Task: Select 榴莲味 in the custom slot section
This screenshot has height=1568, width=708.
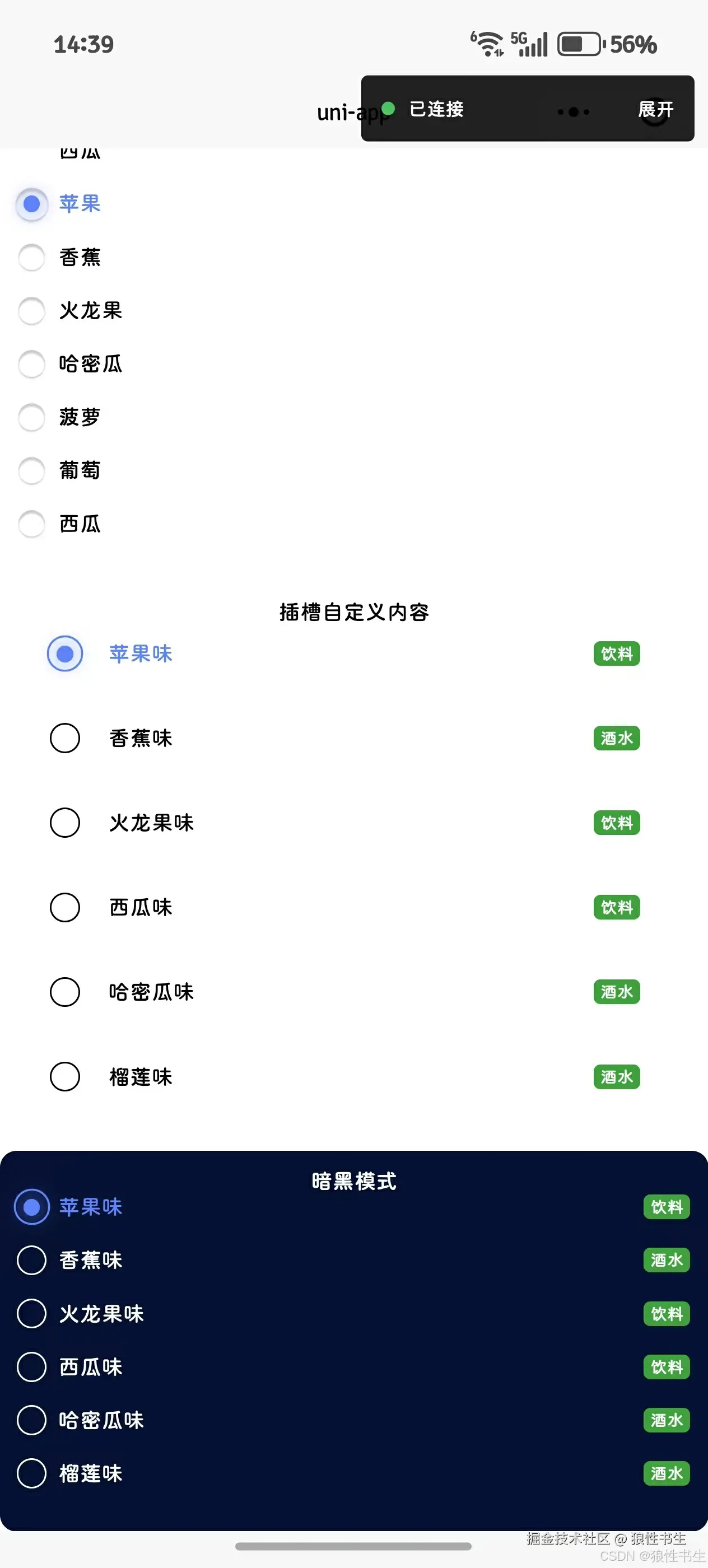Action: click(x=65, y=1076)
